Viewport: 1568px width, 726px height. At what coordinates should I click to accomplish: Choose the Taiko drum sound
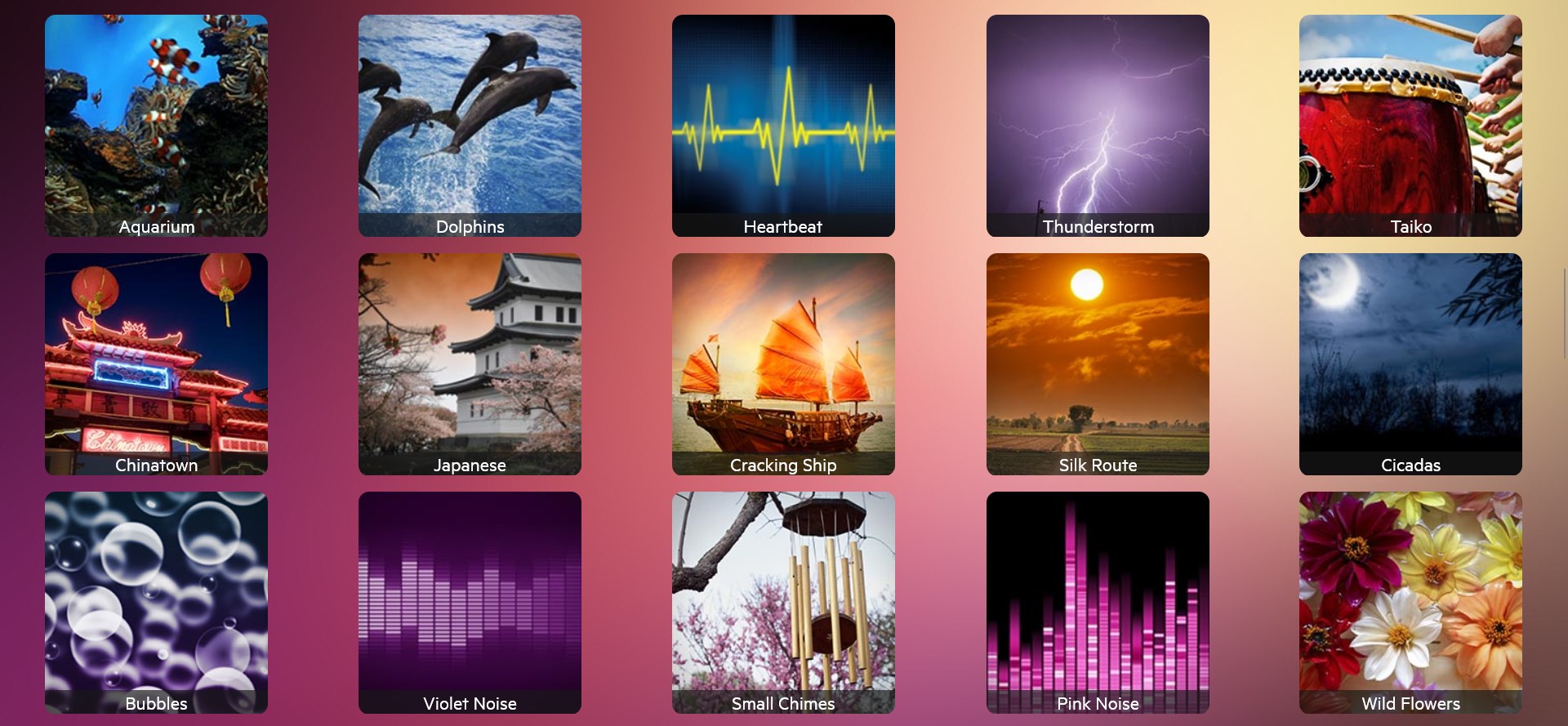1410,126
